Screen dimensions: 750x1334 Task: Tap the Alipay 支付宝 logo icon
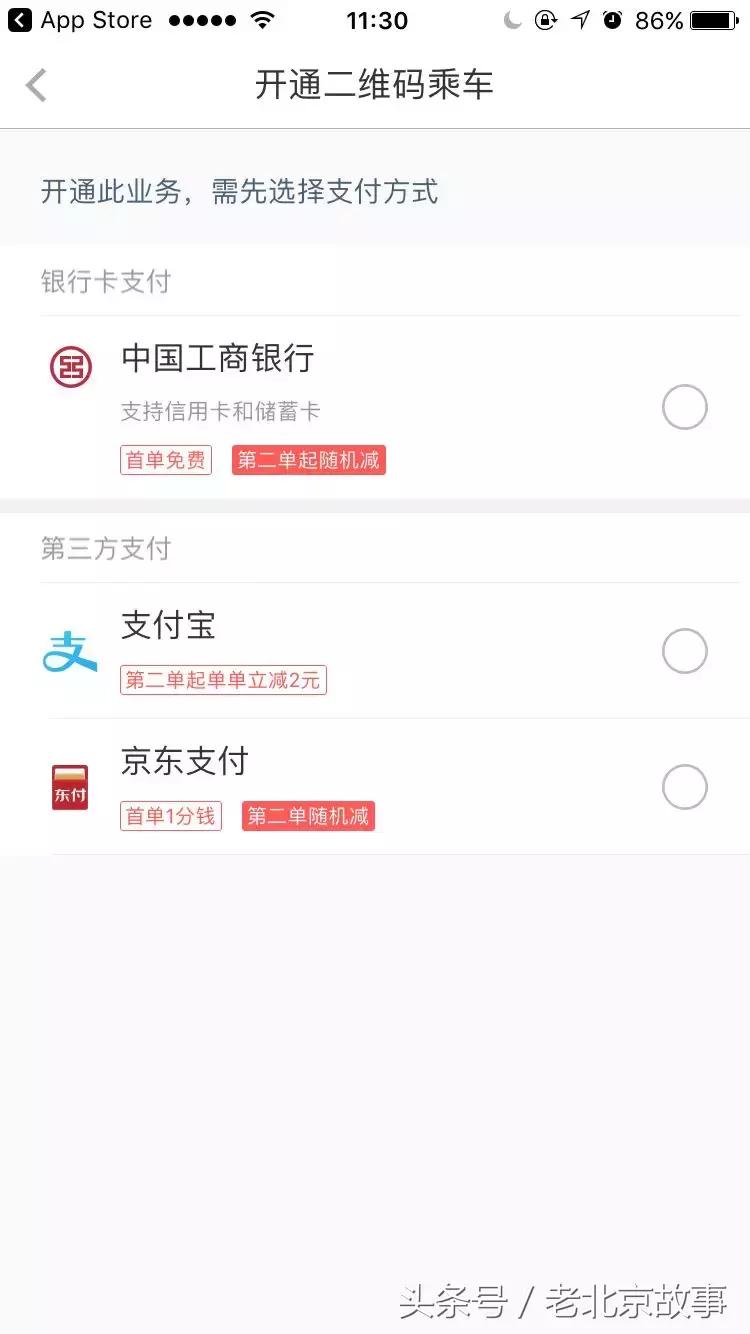point(68,651)
